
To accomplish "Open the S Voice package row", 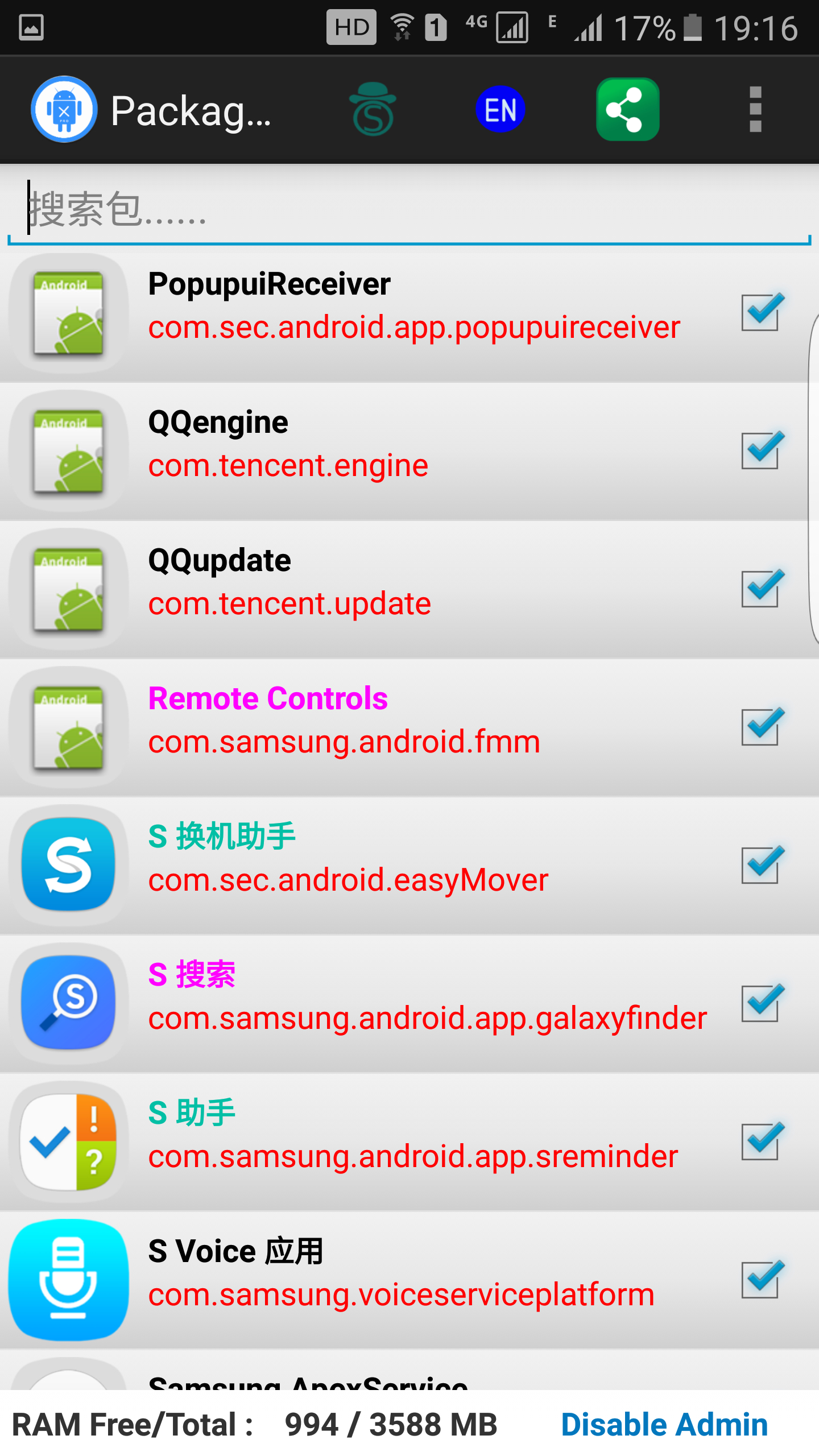I will tap(409, 1281).
